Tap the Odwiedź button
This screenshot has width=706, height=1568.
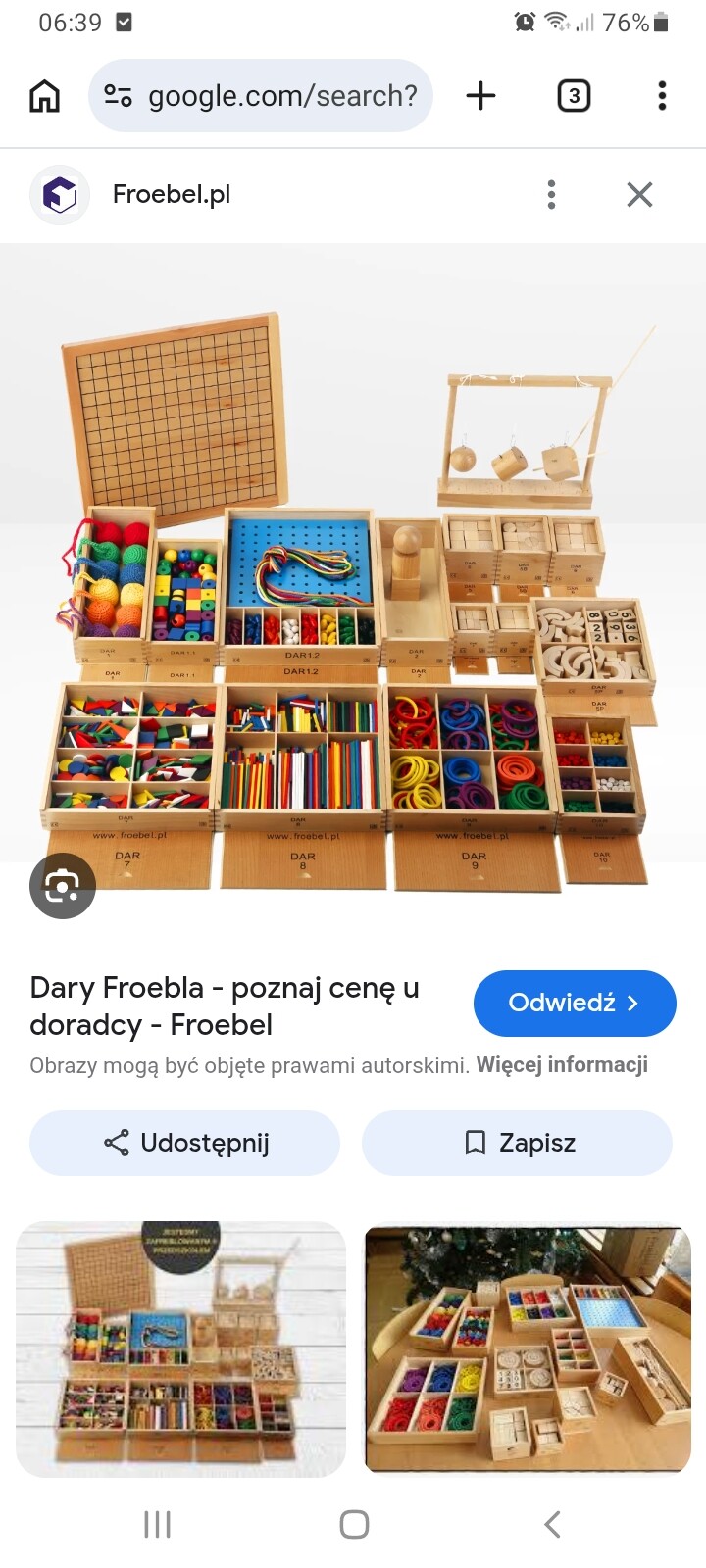(575, 1003)
